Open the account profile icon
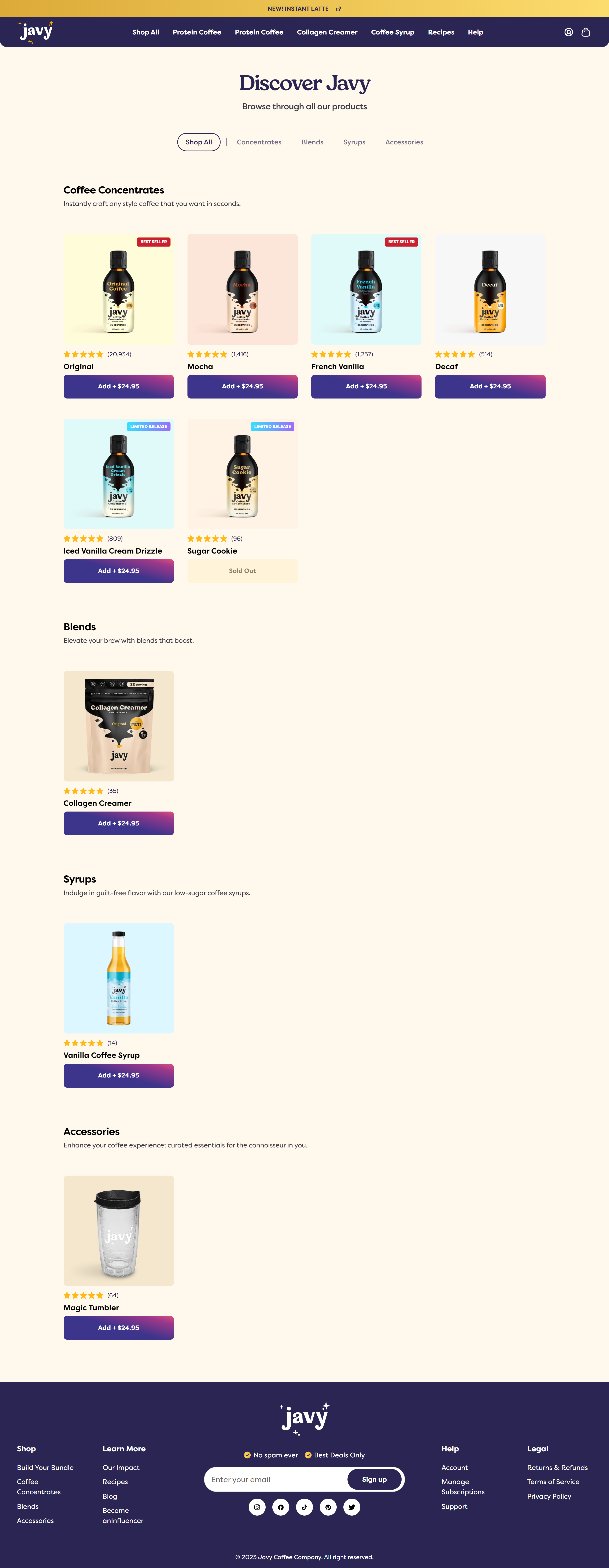609x1568 pixels. (568, 32)
